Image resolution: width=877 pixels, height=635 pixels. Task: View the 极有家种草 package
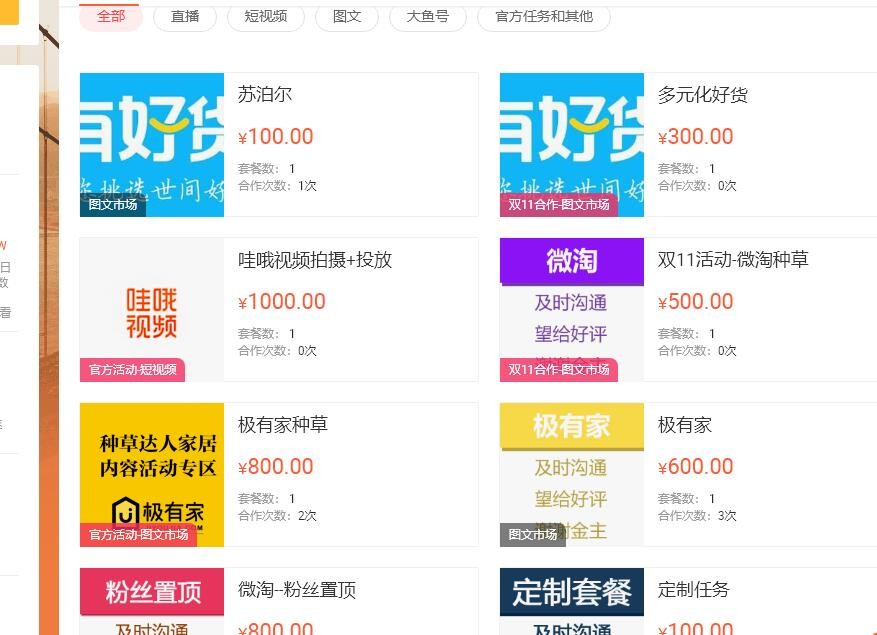(x=278, y=474)
